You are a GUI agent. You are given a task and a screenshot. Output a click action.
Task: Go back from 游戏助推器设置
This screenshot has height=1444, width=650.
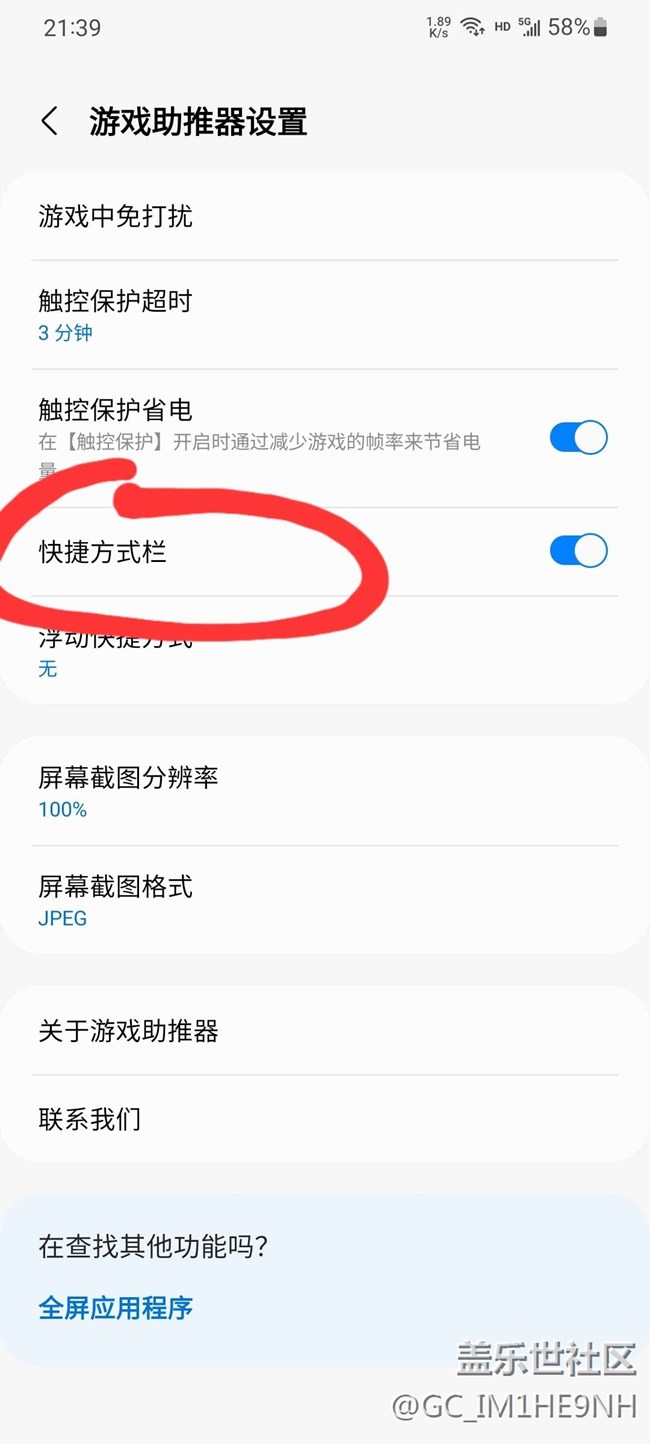click(x=49, y=122)
